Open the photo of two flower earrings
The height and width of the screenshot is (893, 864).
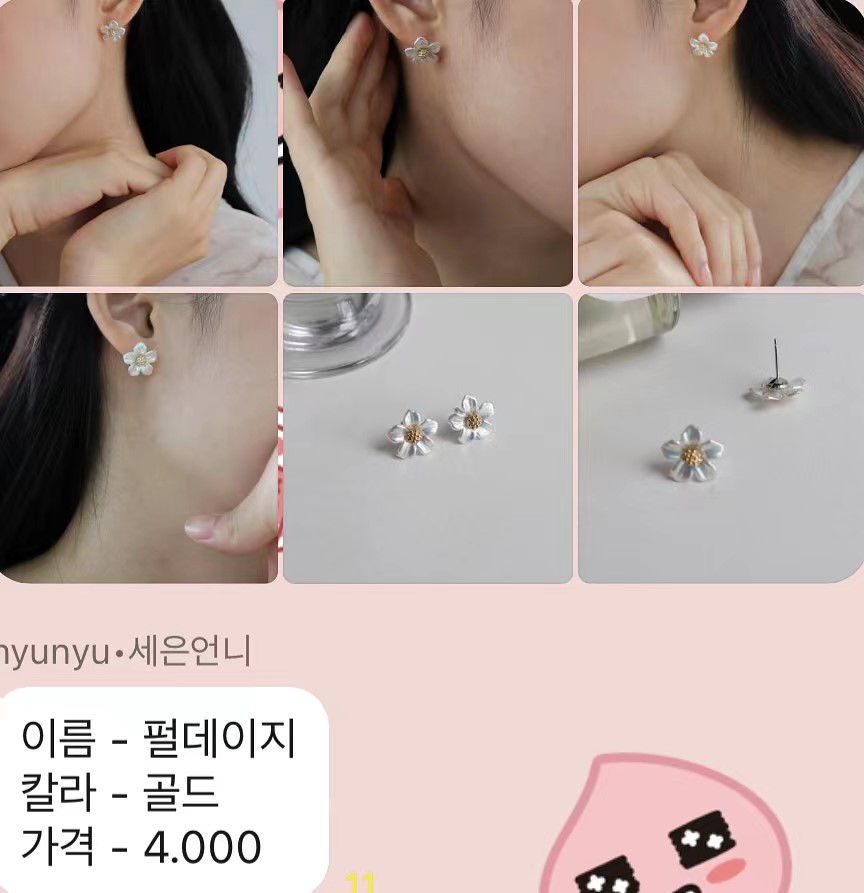428,437
